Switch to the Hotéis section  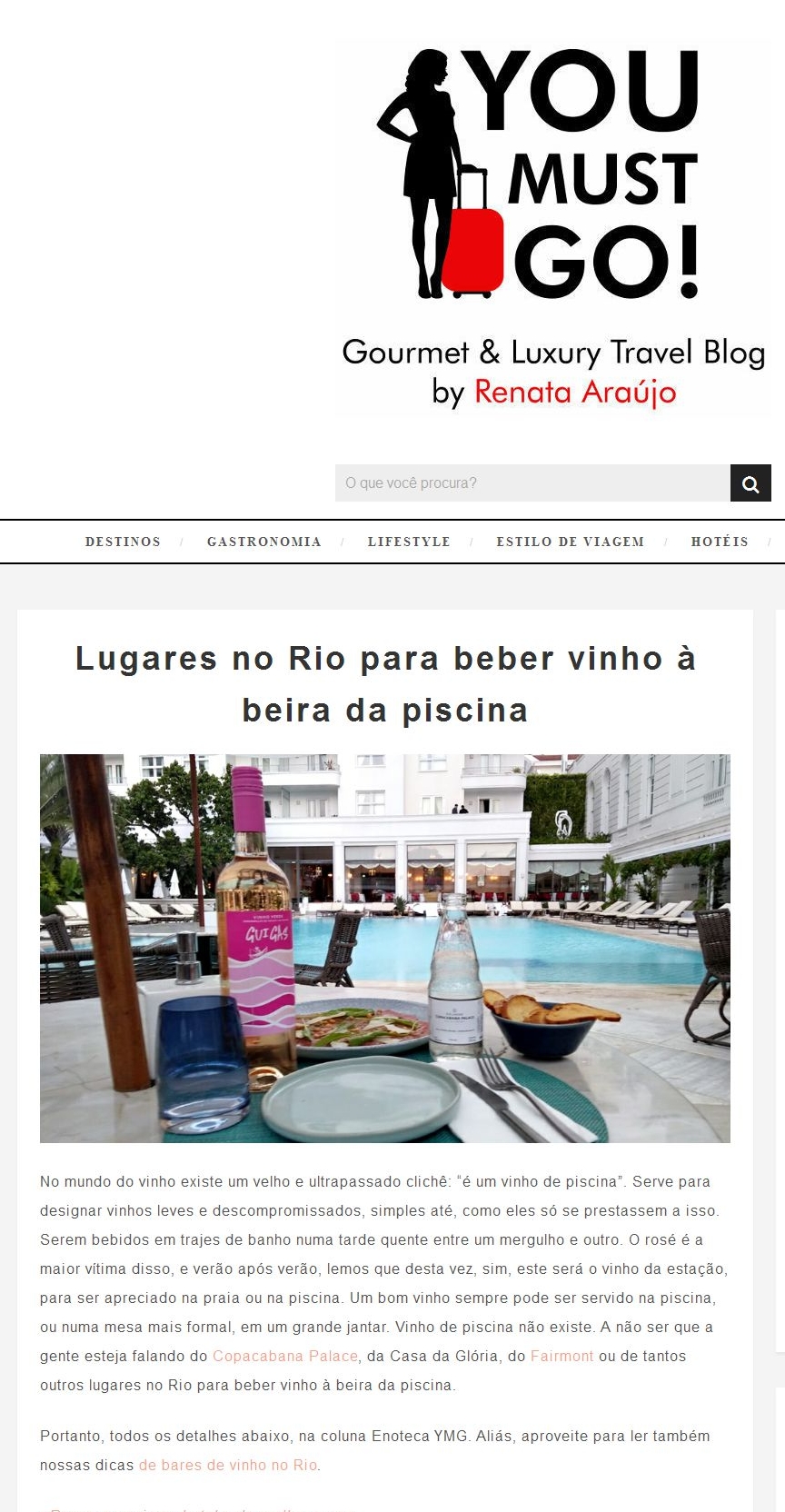[720, 542]
